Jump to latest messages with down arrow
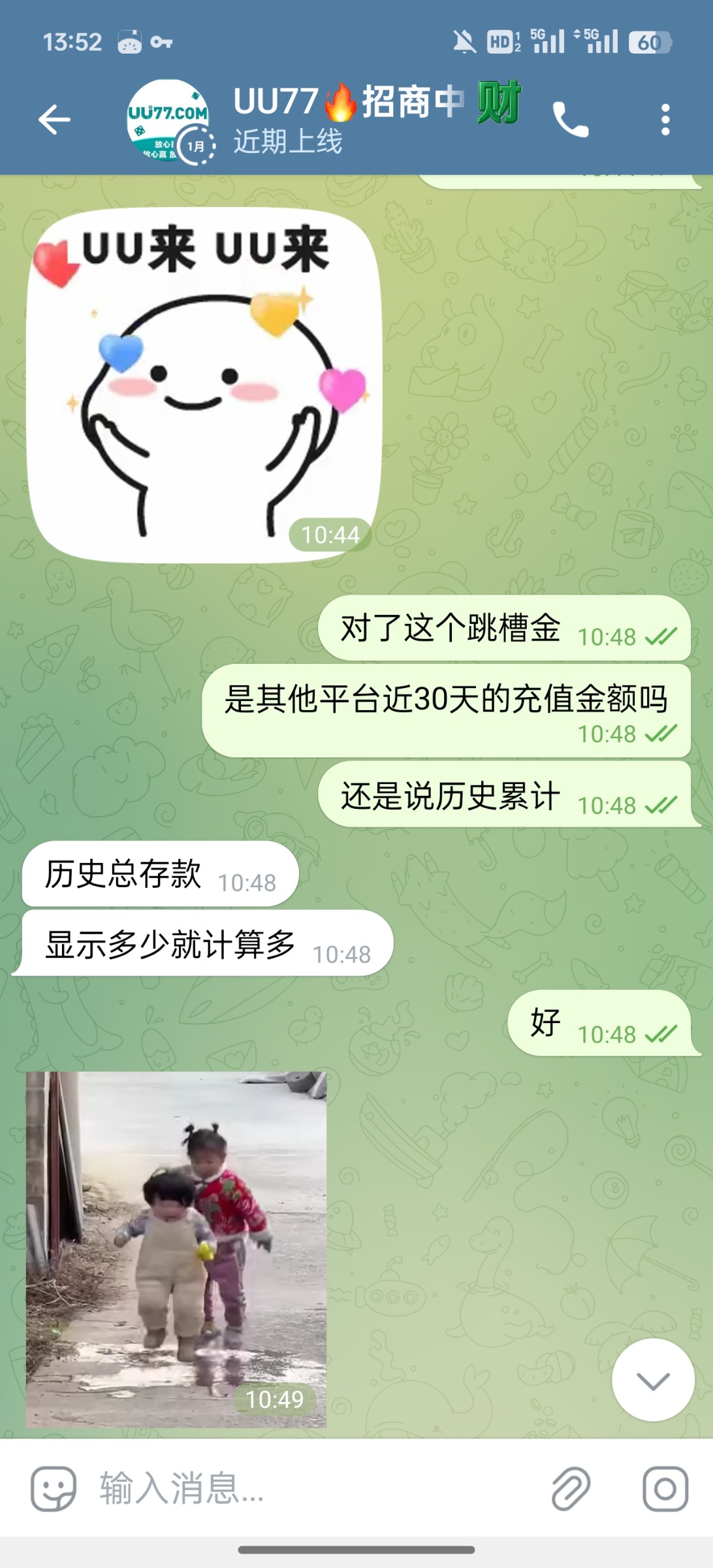The width and height of the screenshot is (713, 1568). pos(652,1379)
